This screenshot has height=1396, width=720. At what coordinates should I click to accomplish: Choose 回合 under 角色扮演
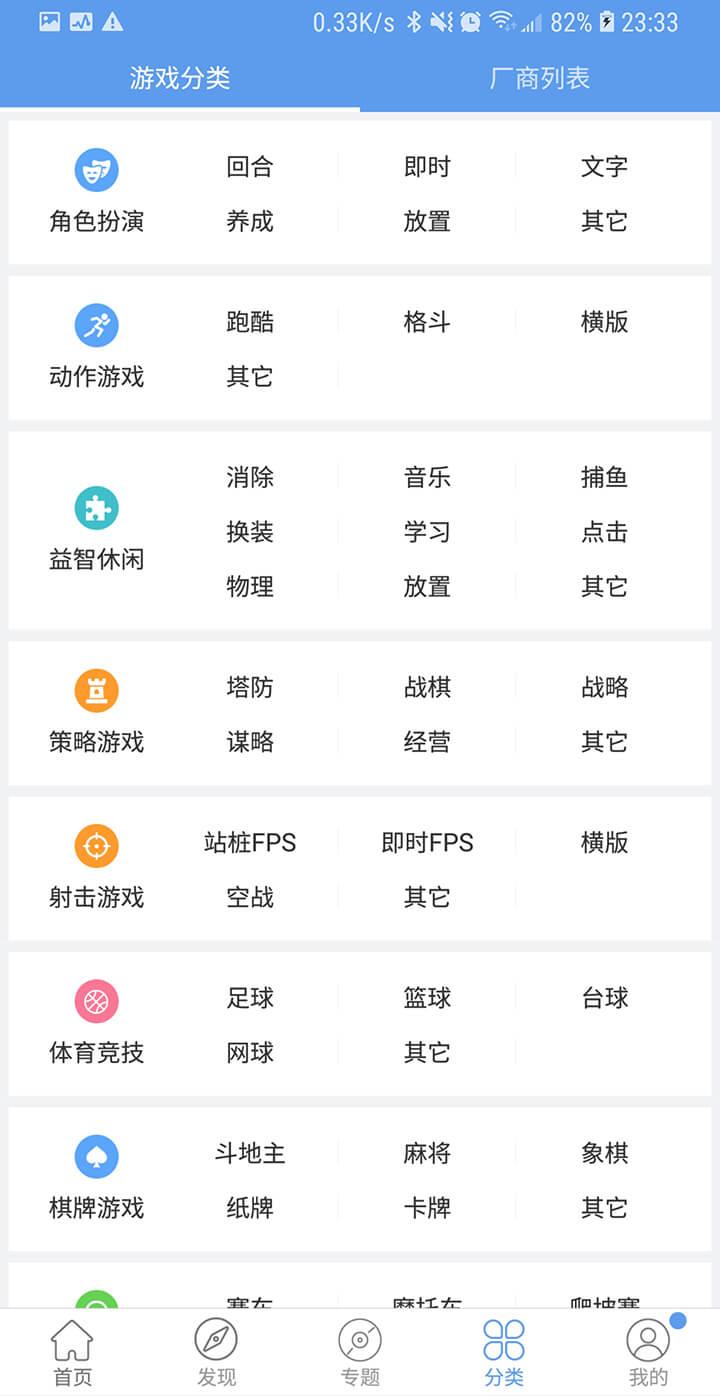click(250, 166)
